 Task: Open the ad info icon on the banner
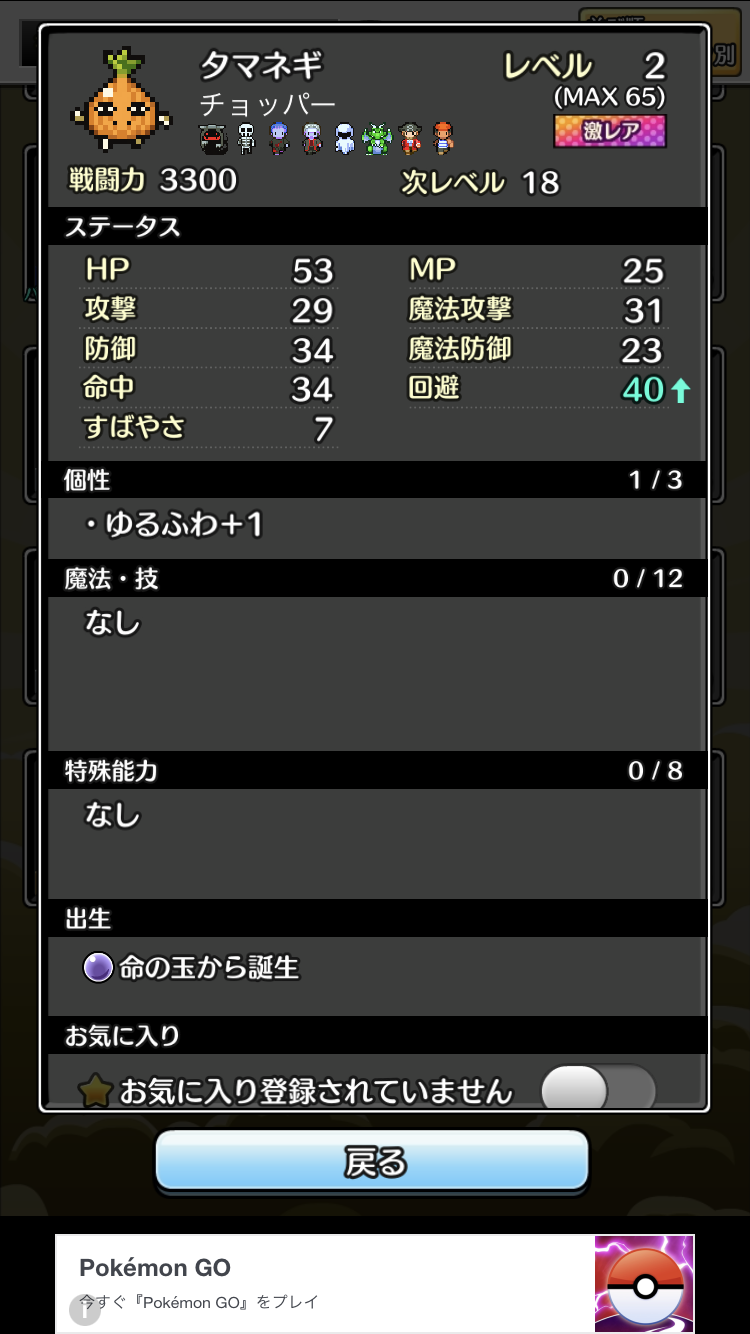(85, 1309)
